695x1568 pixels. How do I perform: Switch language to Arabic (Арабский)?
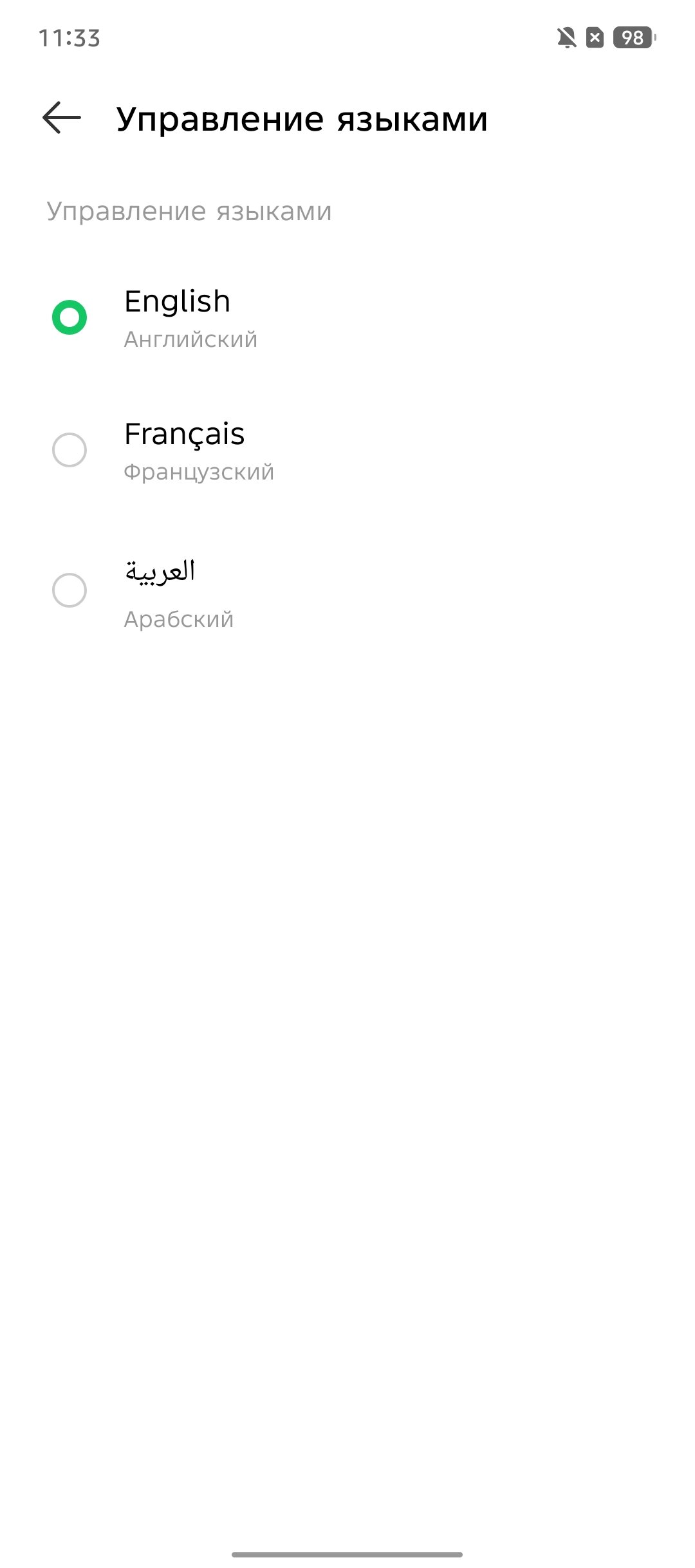click(347, 592)
